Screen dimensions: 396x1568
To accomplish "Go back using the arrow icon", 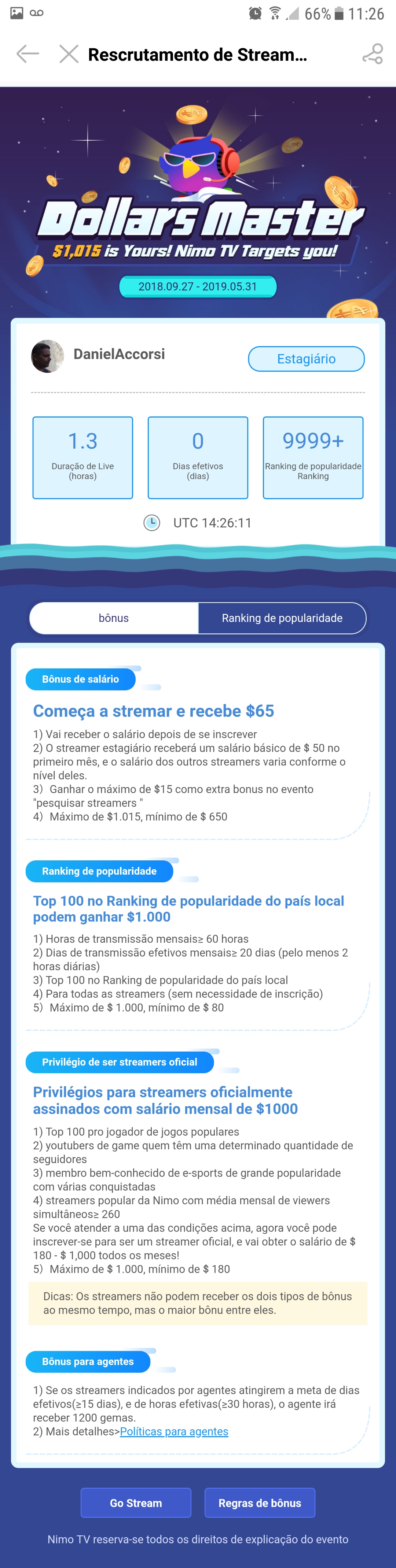I will pos(27,54).
